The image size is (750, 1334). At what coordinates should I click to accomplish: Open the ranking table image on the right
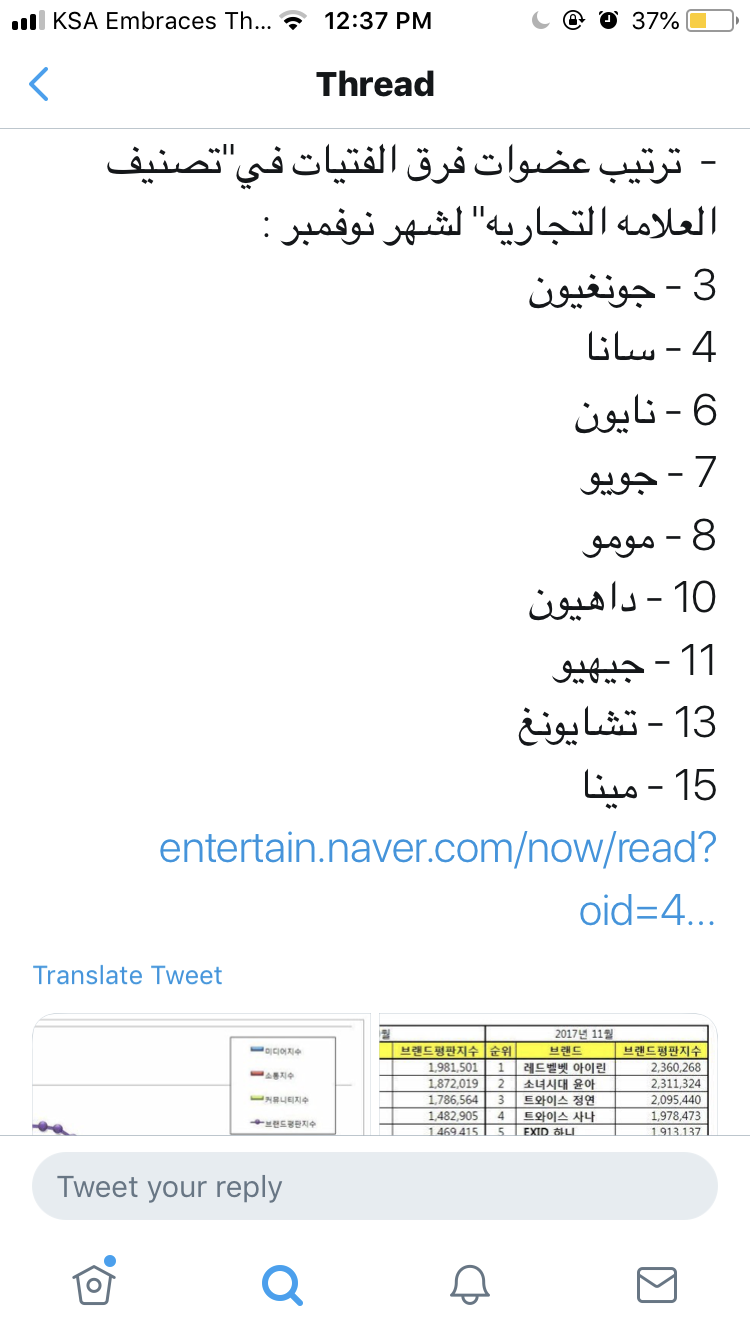point(547,1075)
